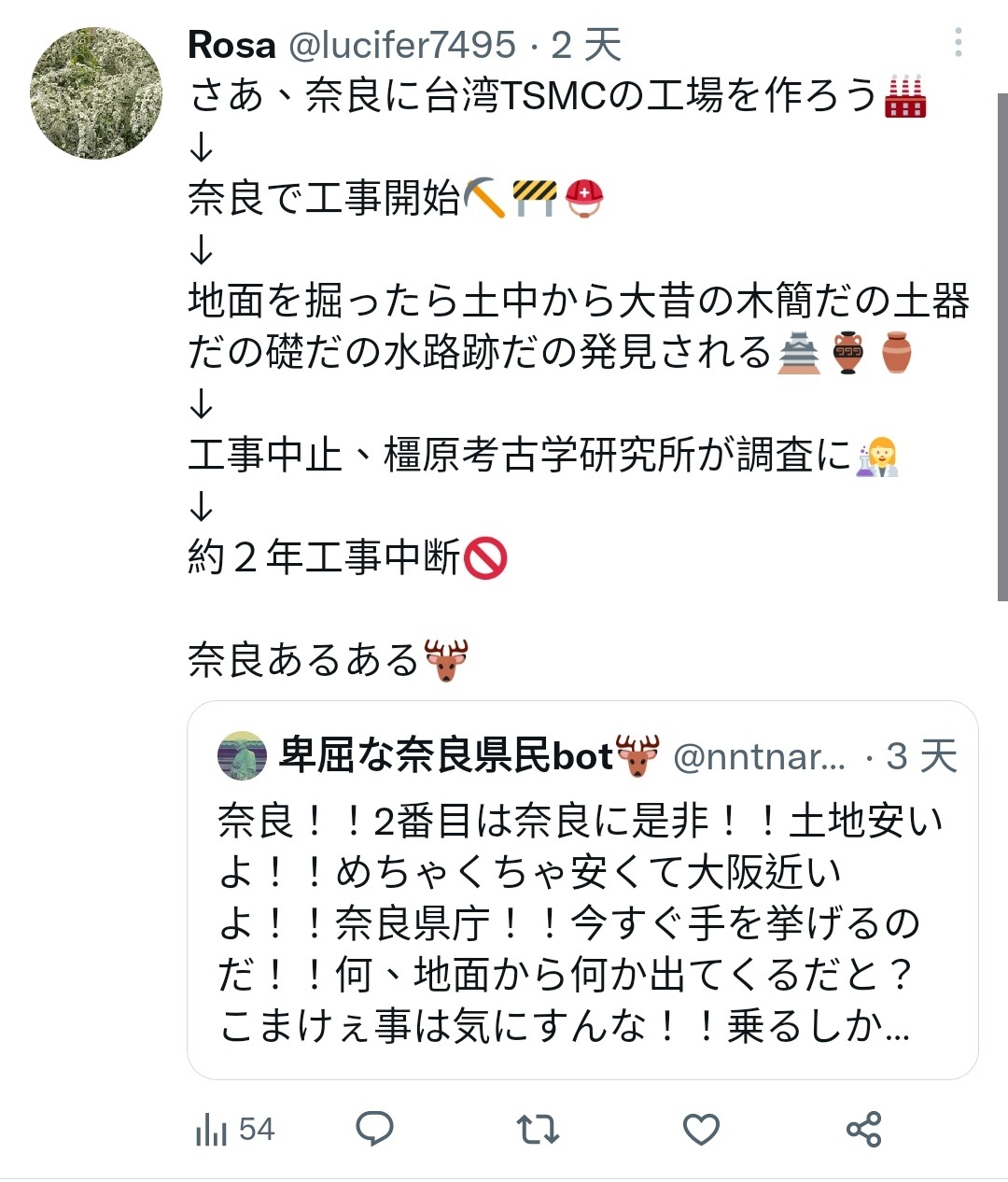Open the tweet's overflow menu
This screenshot has width=1008, height=1182.
point(959,43)
